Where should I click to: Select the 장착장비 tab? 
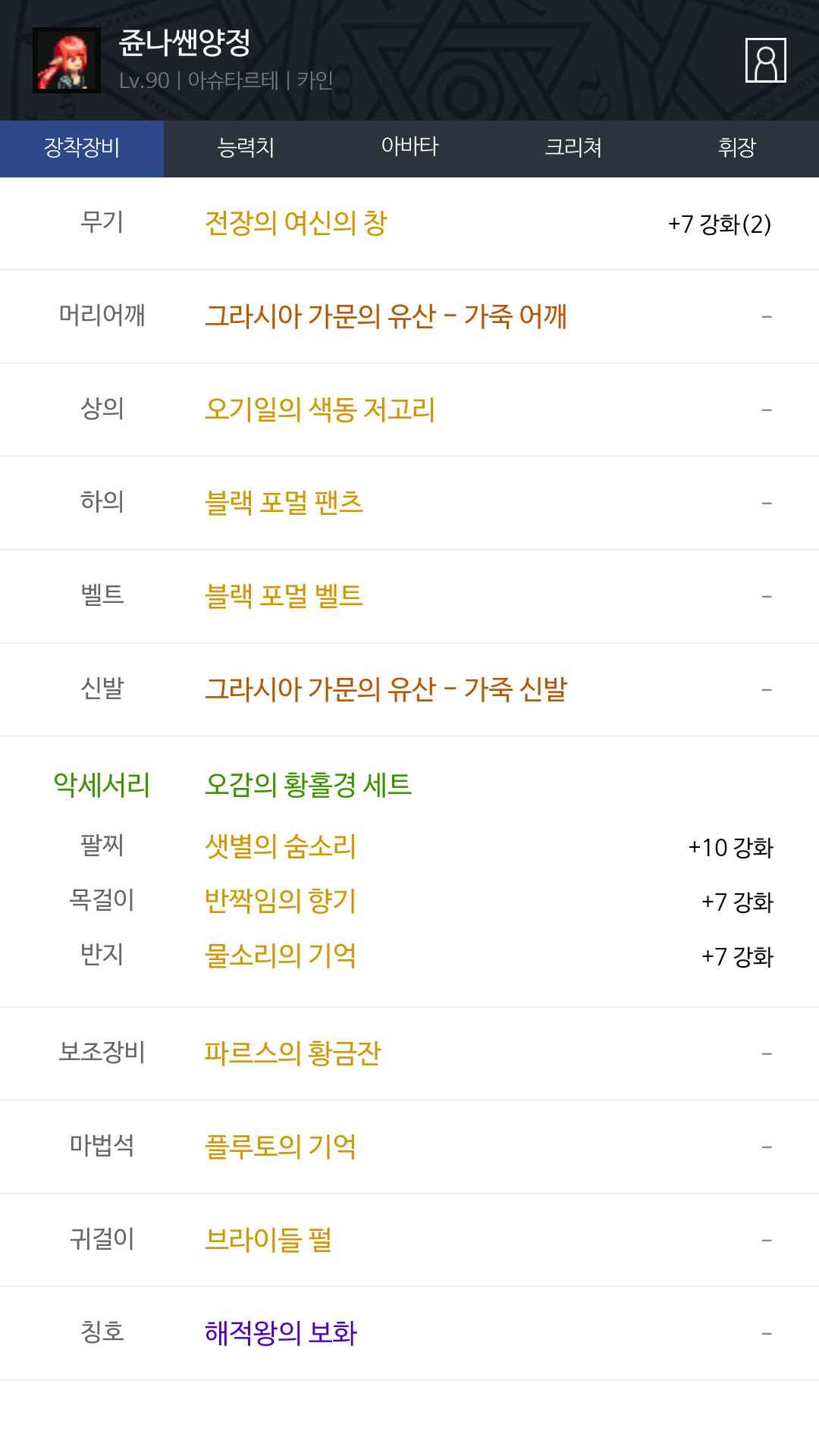(x=82, y=148)
